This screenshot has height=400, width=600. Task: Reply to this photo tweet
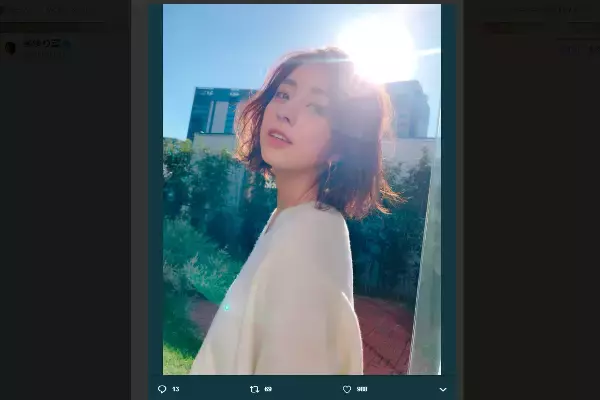(162, 389)
